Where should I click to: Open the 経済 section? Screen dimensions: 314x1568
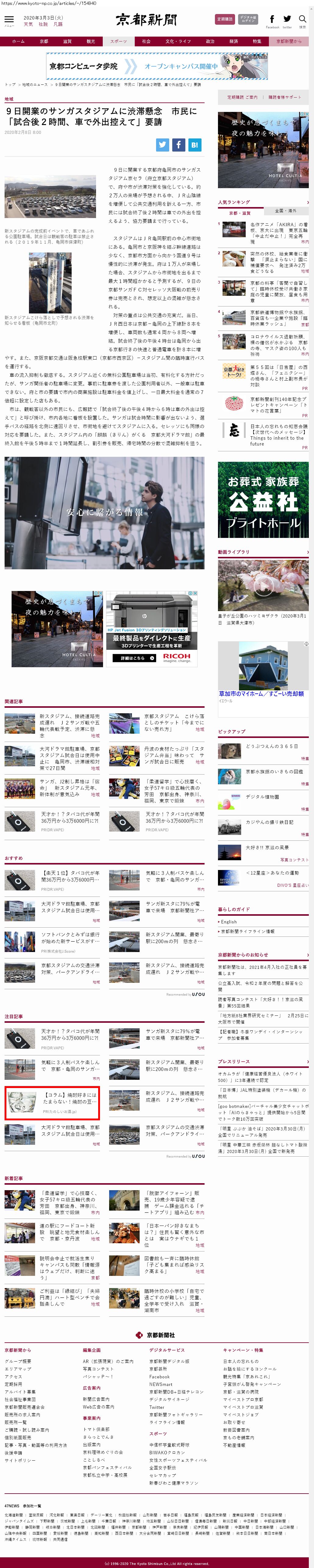(233, 41)
